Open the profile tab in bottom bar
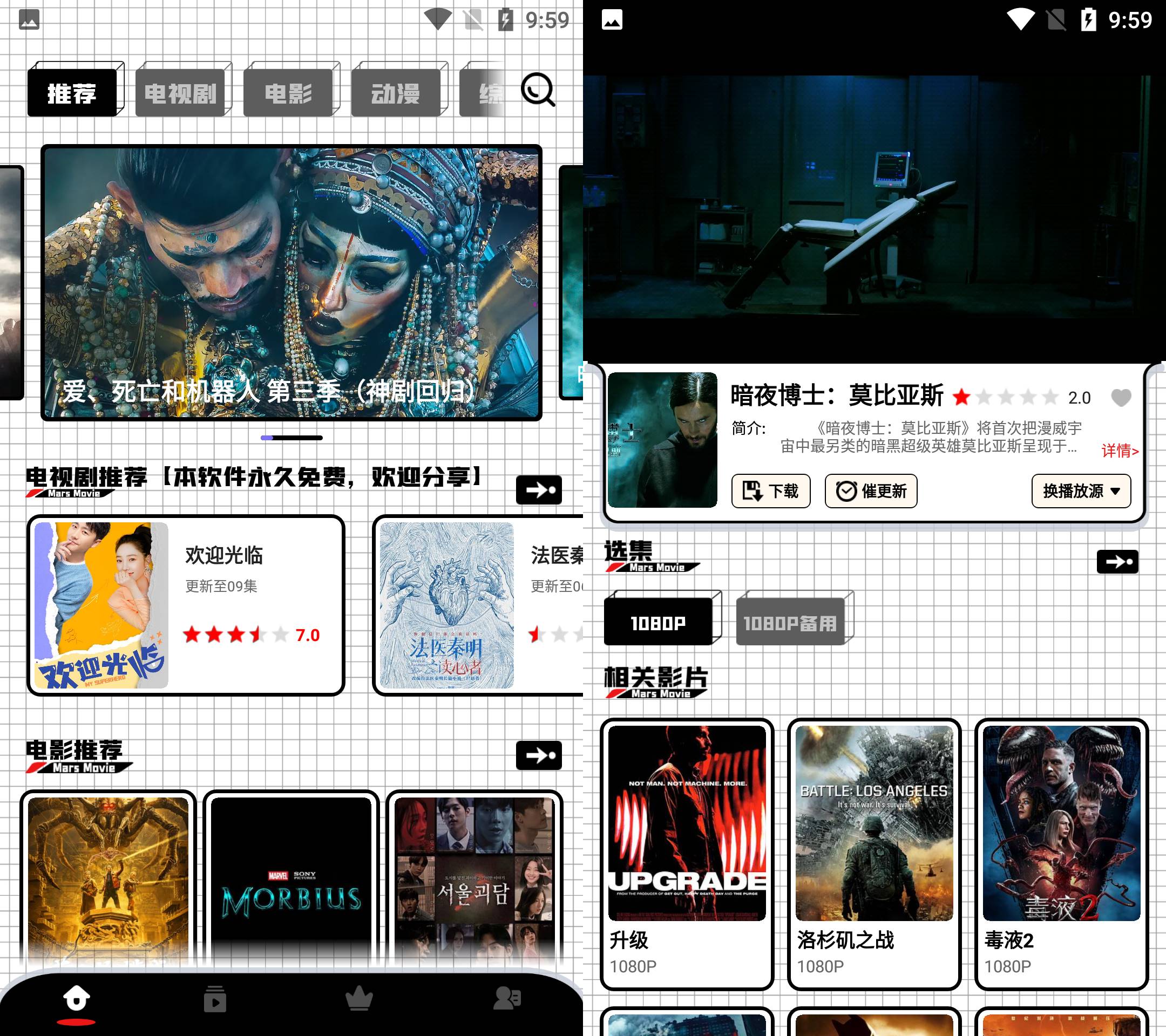This screenshot has height=1036, width=1166. click(x=506, y=999)
